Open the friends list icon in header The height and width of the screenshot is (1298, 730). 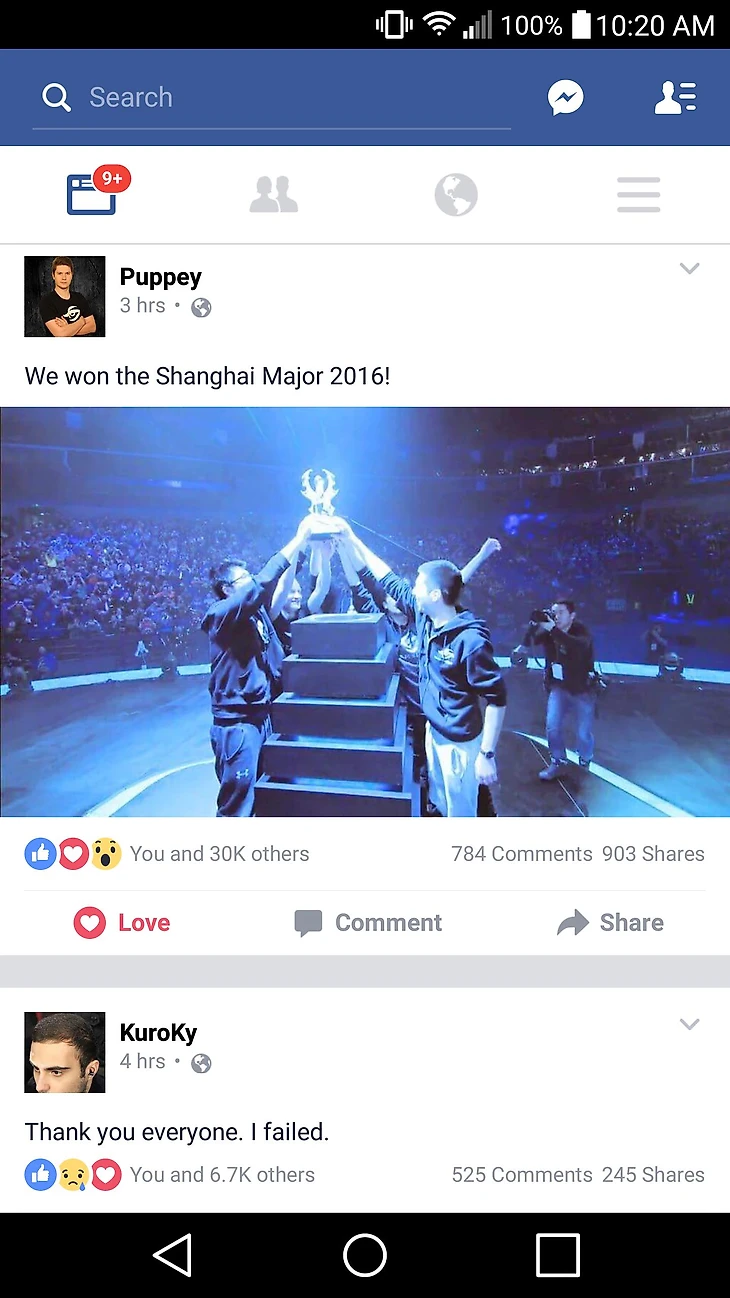(x=675, y=98)
